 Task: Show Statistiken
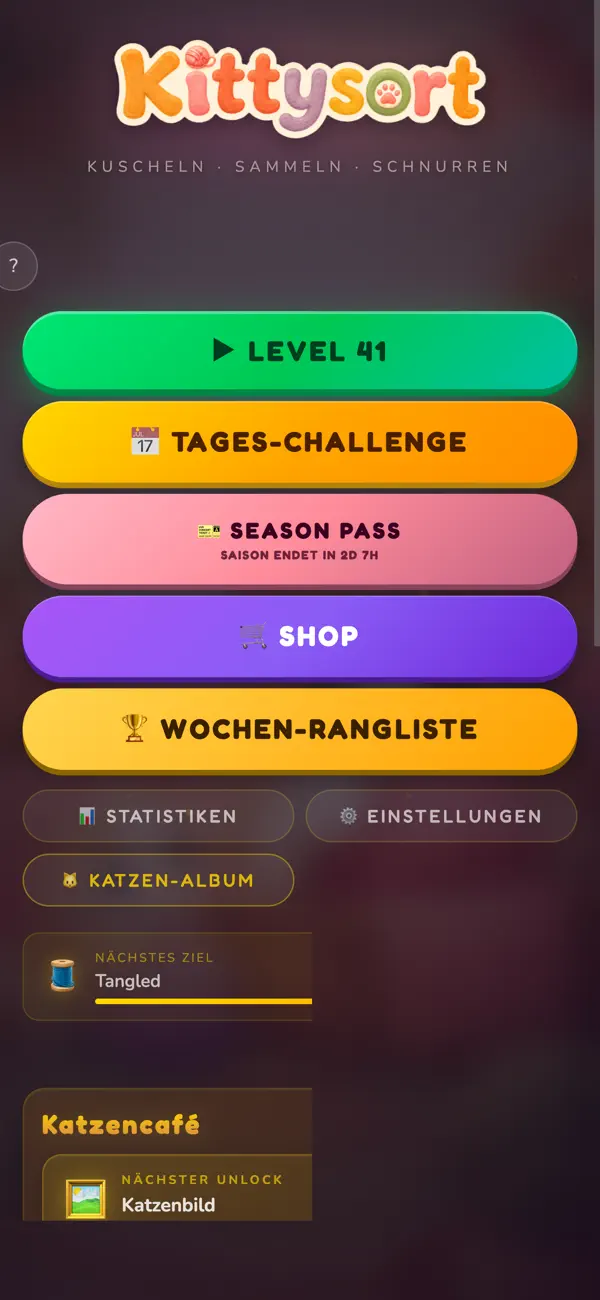[x=158, y=816]
